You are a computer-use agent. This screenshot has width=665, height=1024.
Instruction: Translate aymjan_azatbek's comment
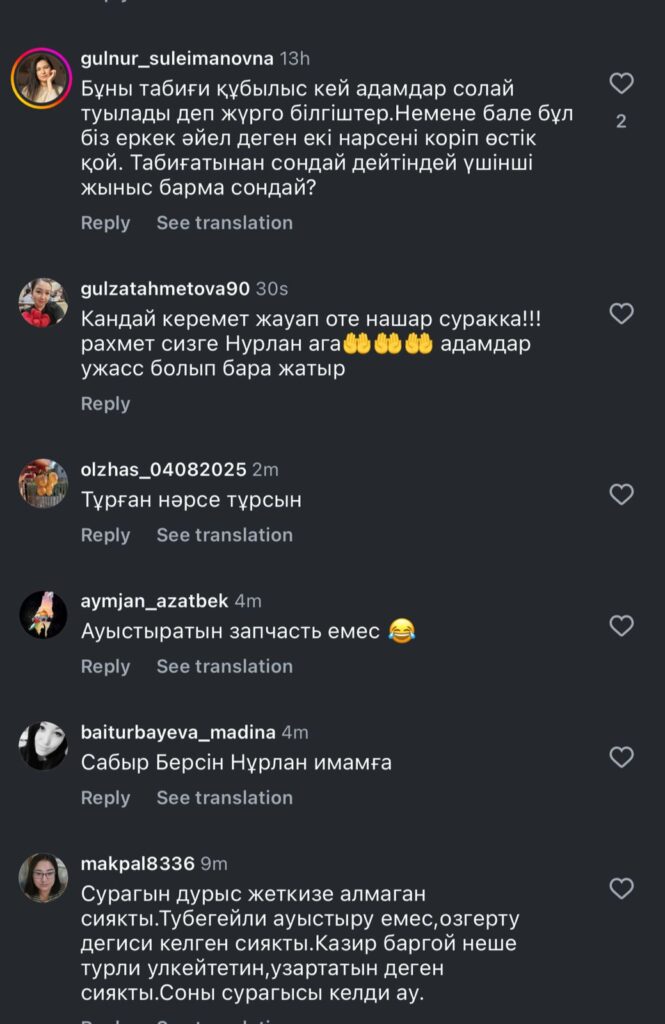point(224,666)
